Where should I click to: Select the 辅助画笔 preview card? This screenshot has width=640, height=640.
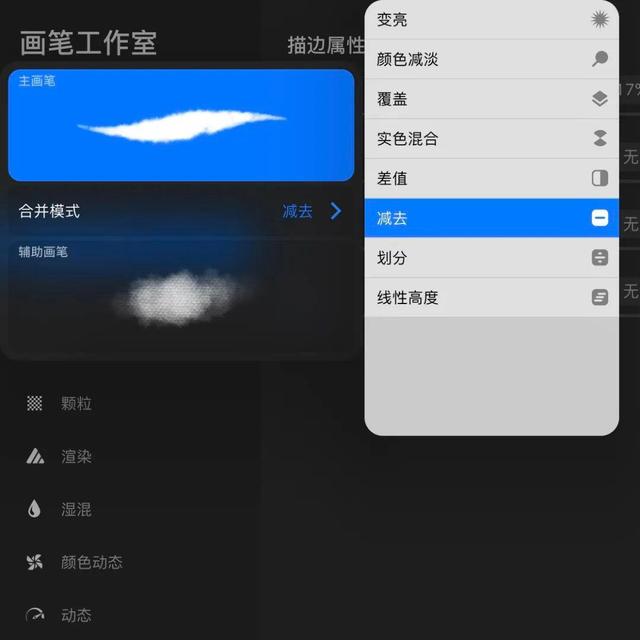click(x=180, y=295)
